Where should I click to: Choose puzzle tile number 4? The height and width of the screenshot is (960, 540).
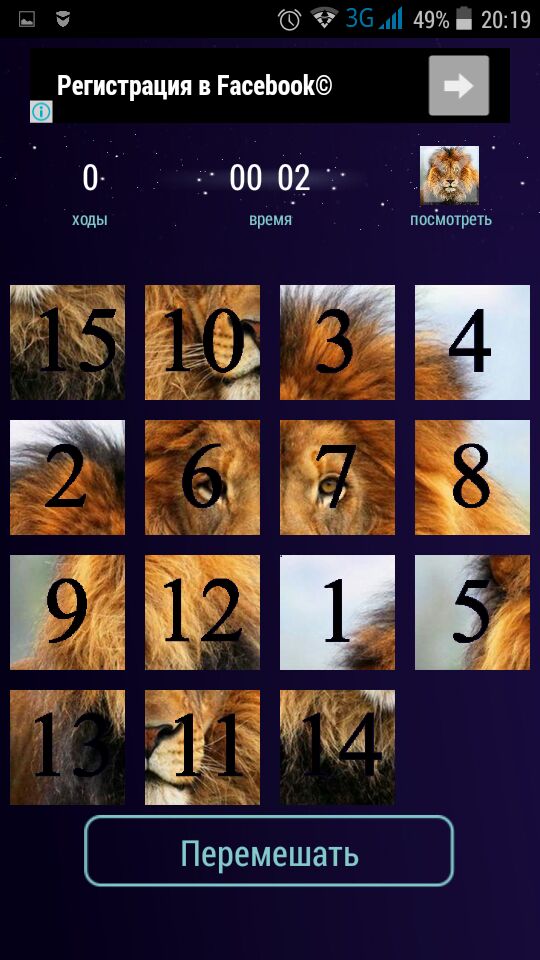pyautogui.click(x=473, y=342)
